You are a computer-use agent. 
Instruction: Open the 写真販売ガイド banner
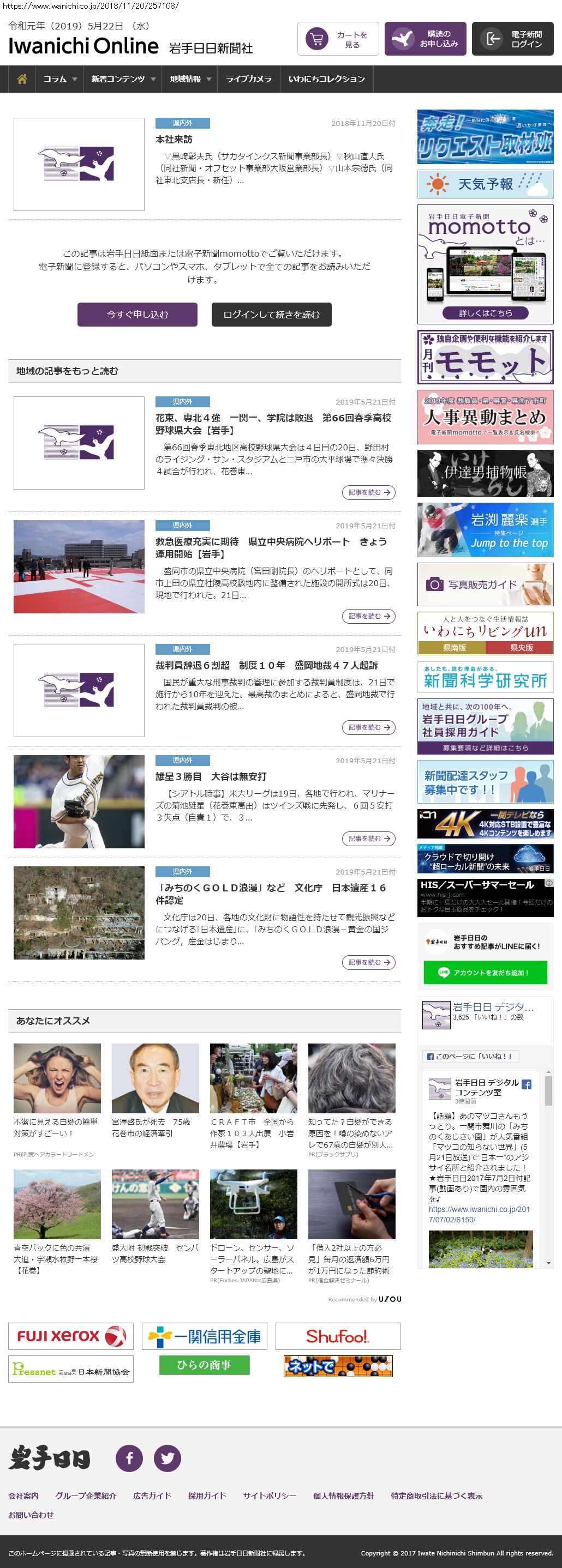coord(485,584)
